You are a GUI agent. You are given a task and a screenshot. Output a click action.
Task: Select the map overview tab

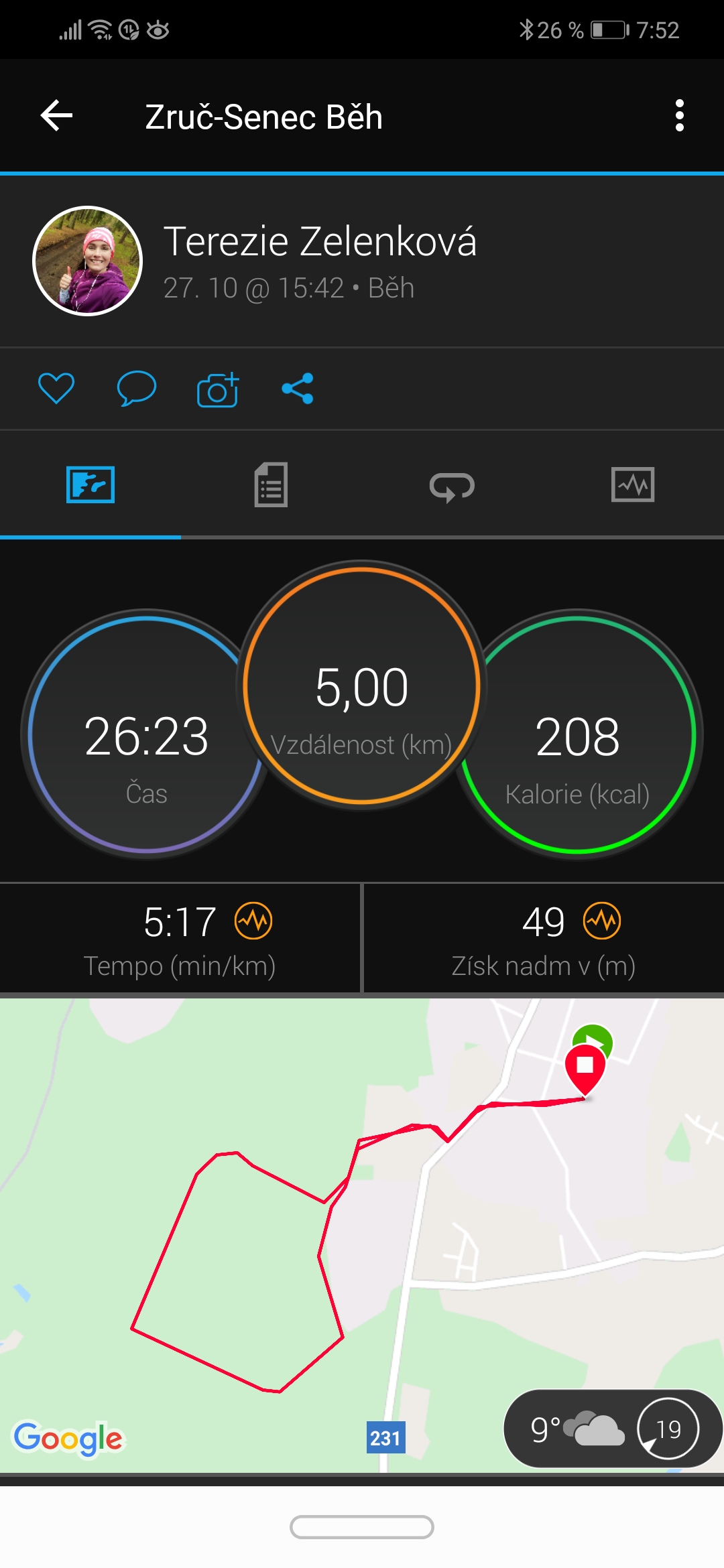click(x=90, y=484)
